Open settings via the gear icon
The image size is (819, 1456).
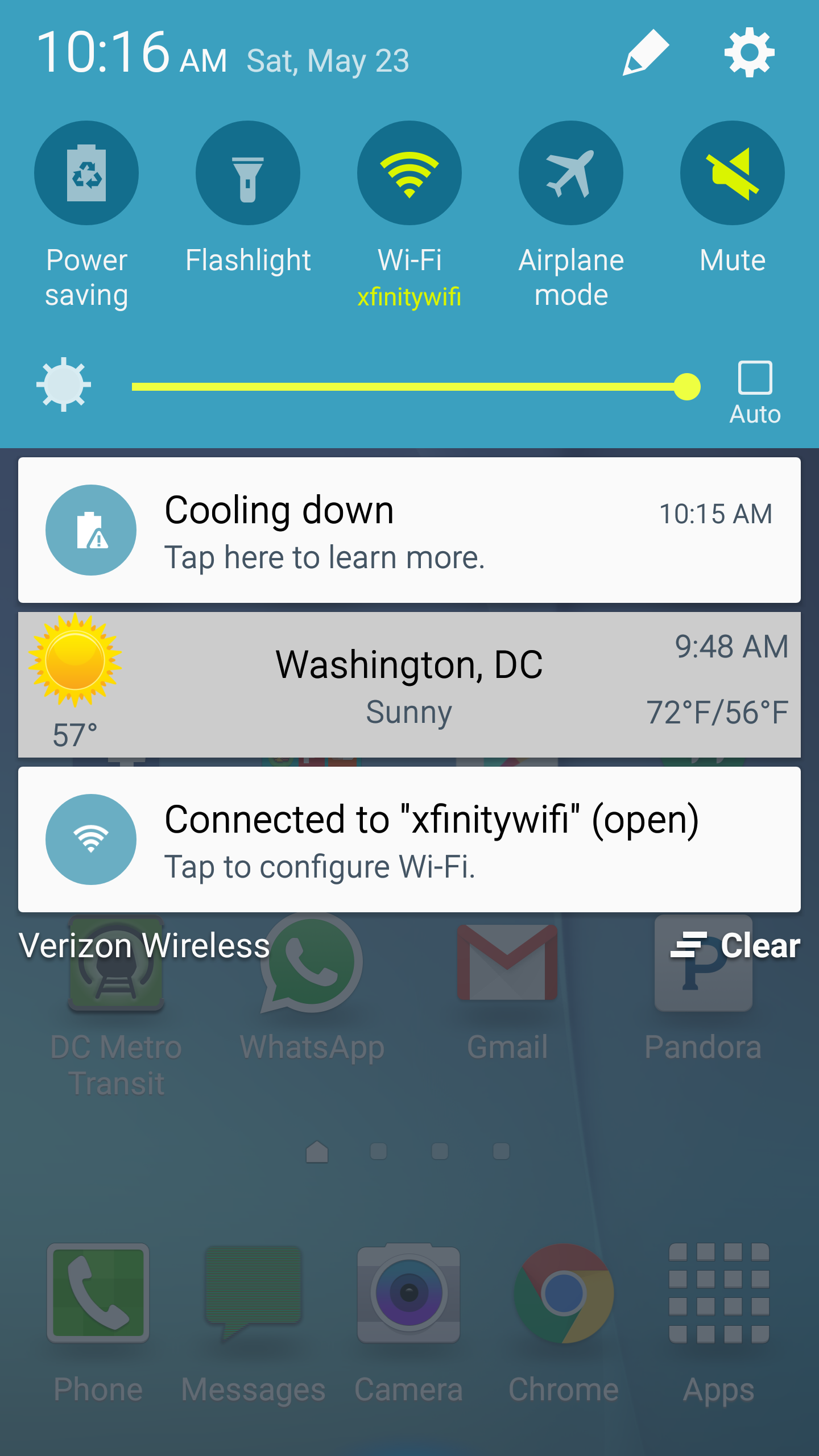749,52
